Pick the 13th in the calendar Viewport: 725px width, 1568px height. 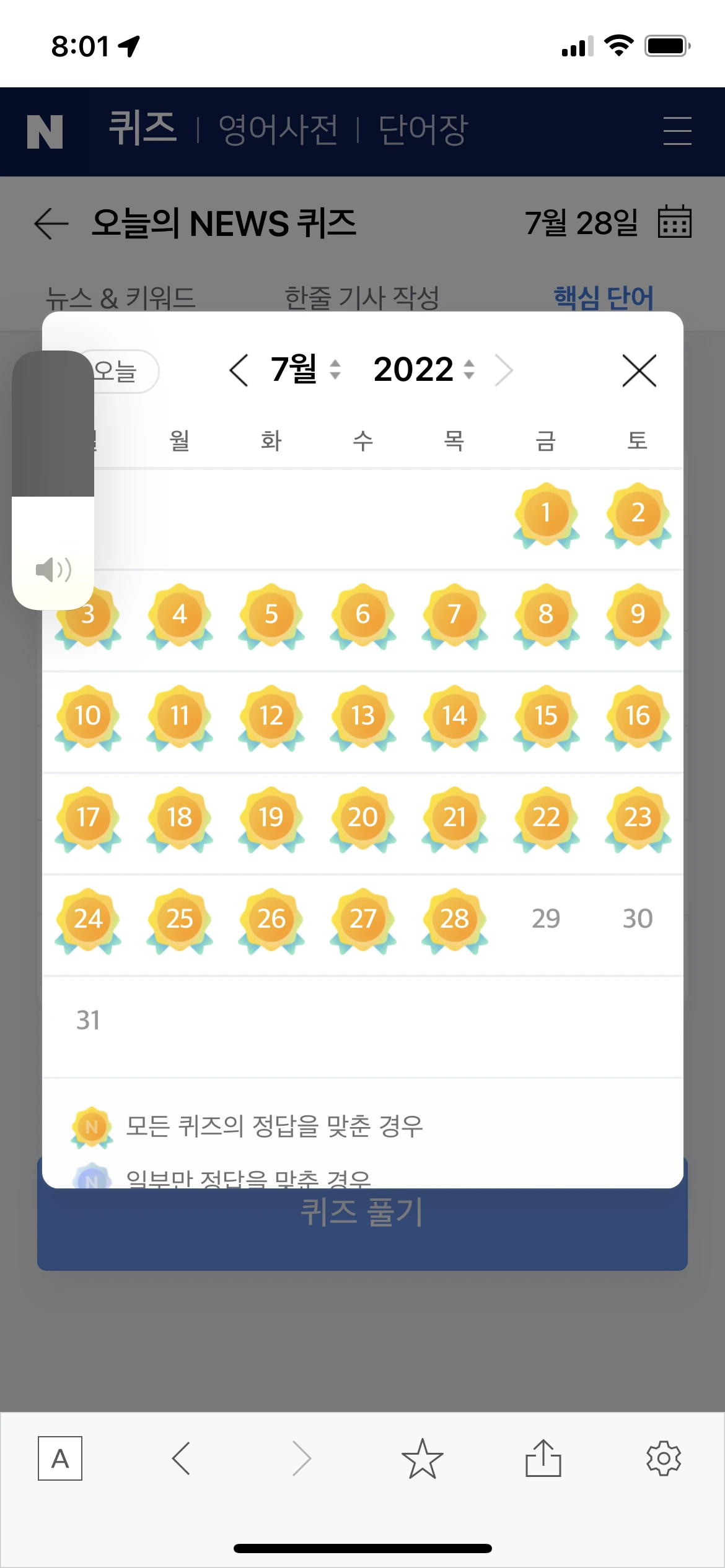362,716
